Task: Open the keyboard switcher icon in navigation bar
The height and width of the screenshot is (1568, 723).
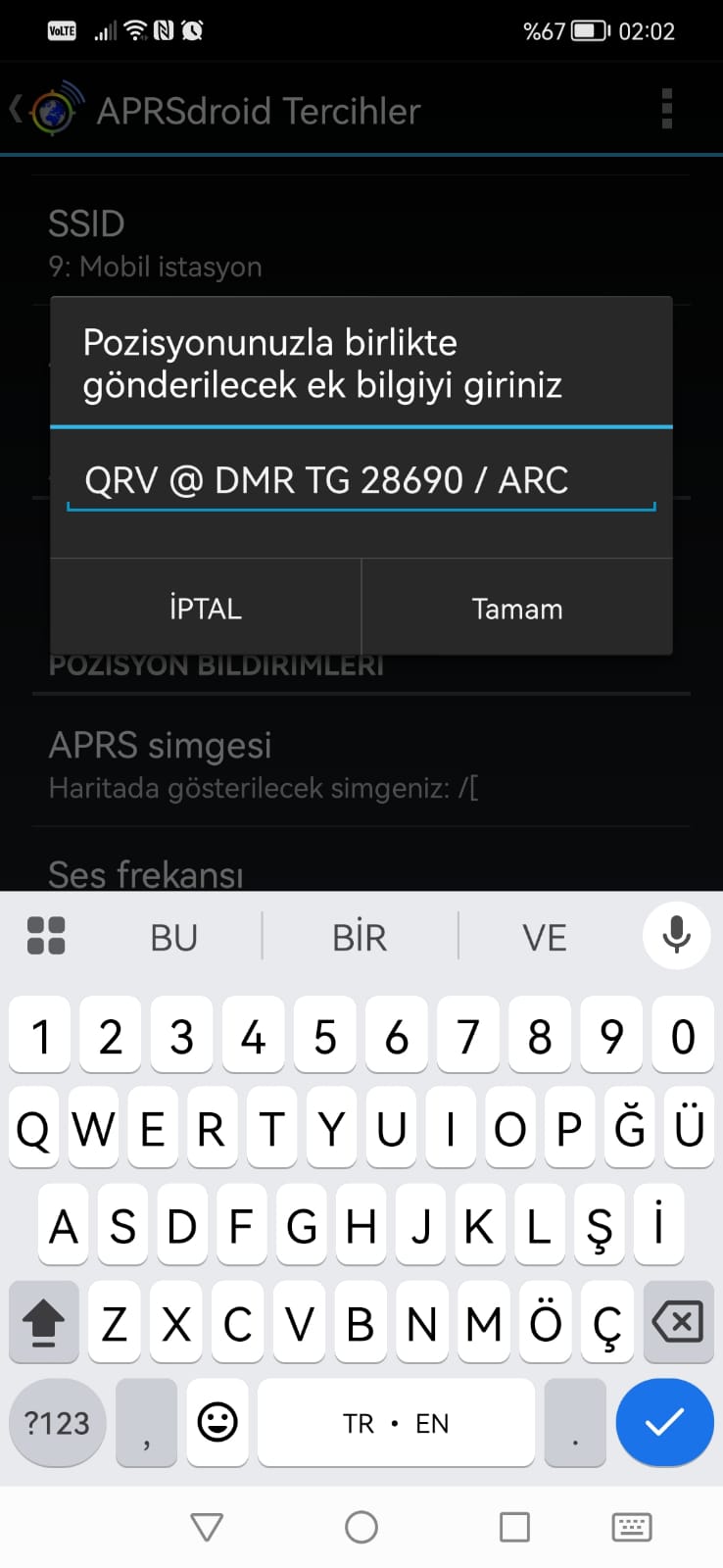Action: click(x=632, y=1527)
